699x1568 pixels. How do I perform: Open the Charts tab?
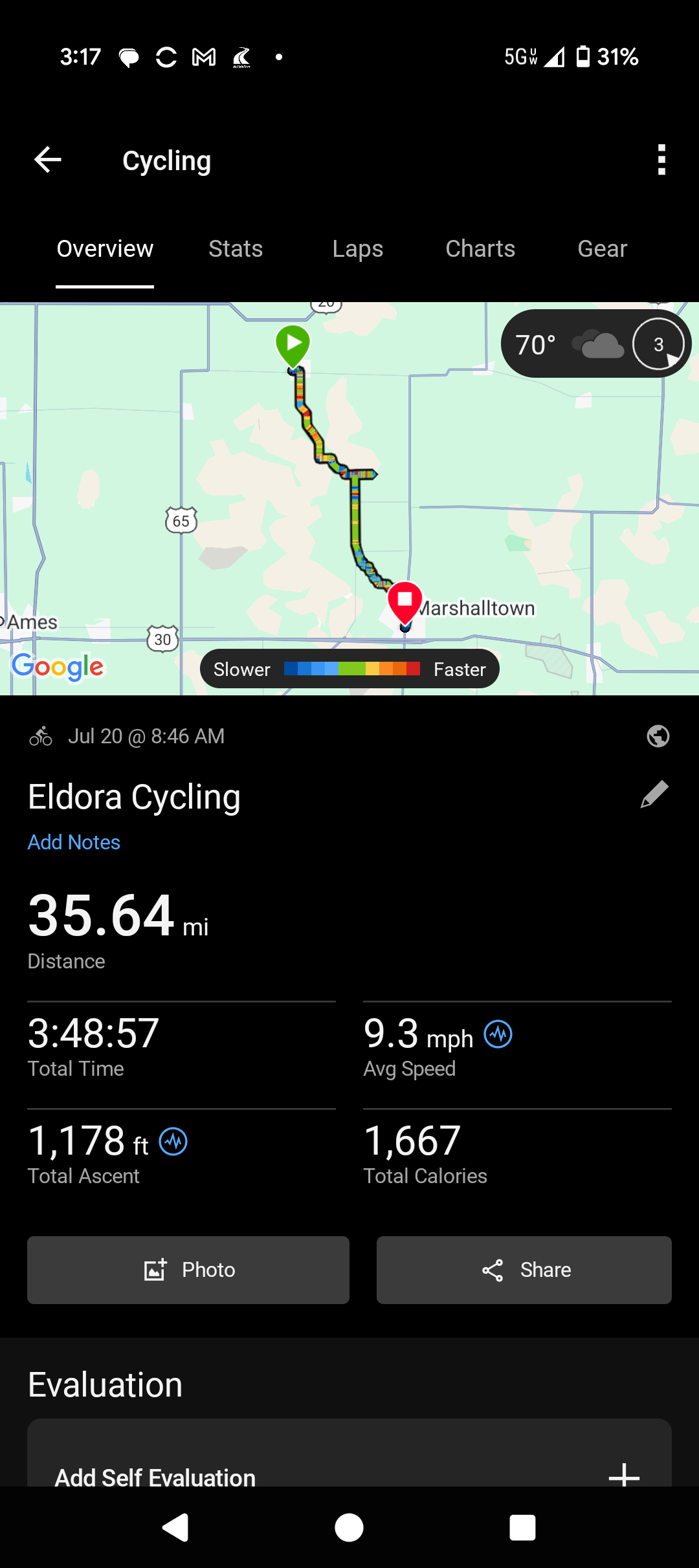480,249
